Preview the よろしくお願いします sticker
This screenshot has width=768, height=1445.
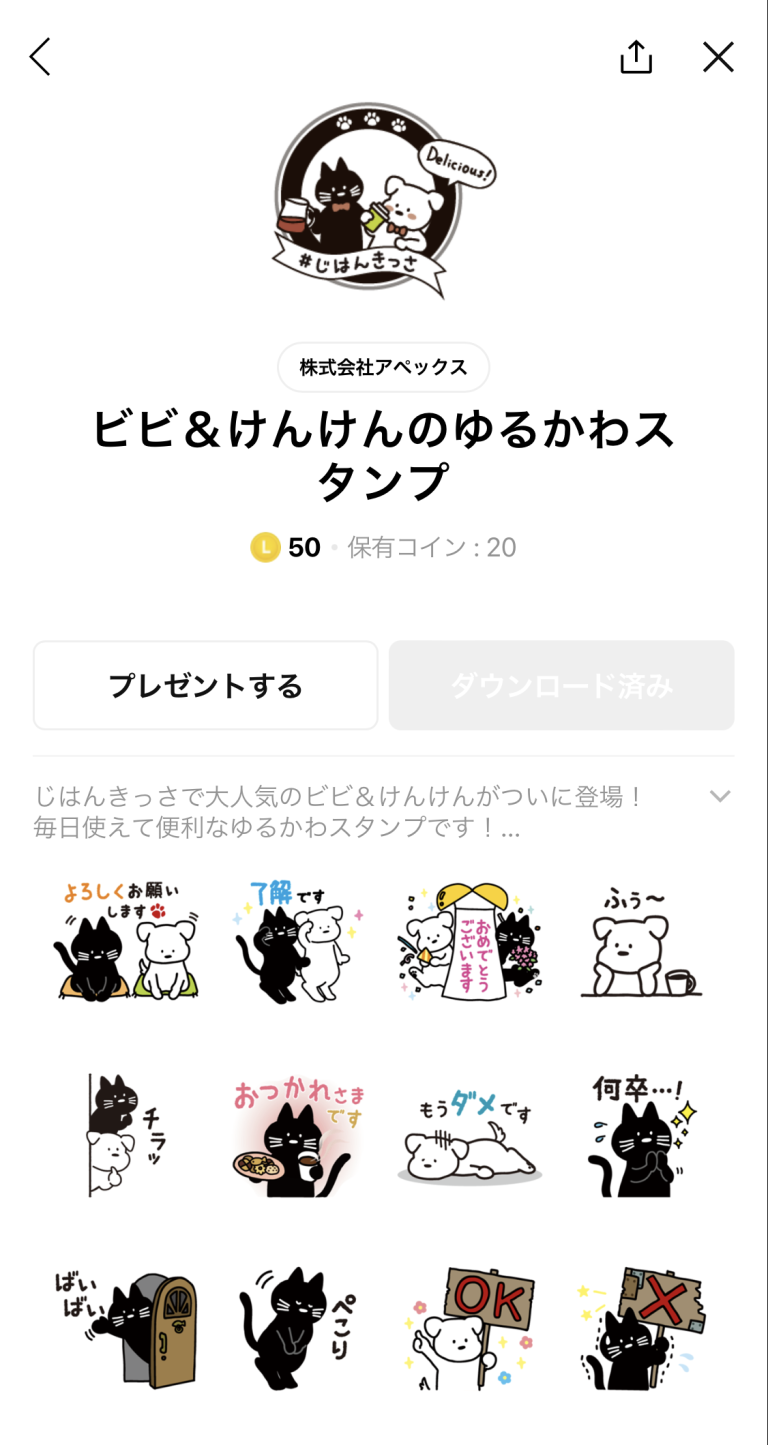click(x=125, y=941)
